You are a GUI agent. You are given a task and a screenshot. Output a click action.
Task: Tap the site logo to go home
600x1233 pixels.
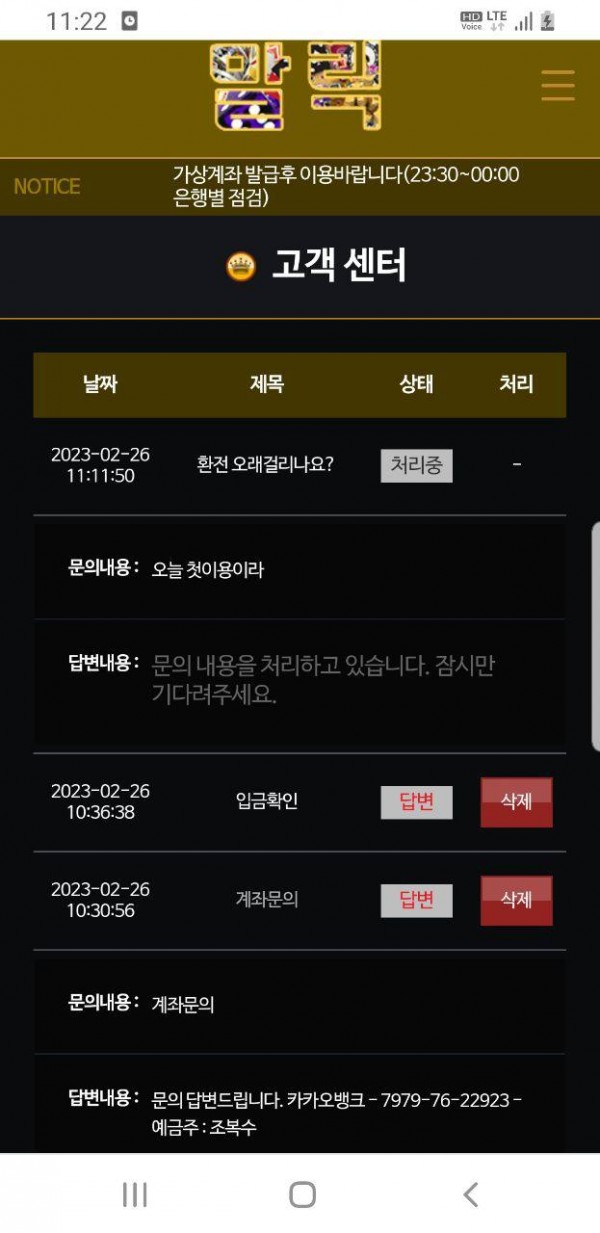click(296, 87)
